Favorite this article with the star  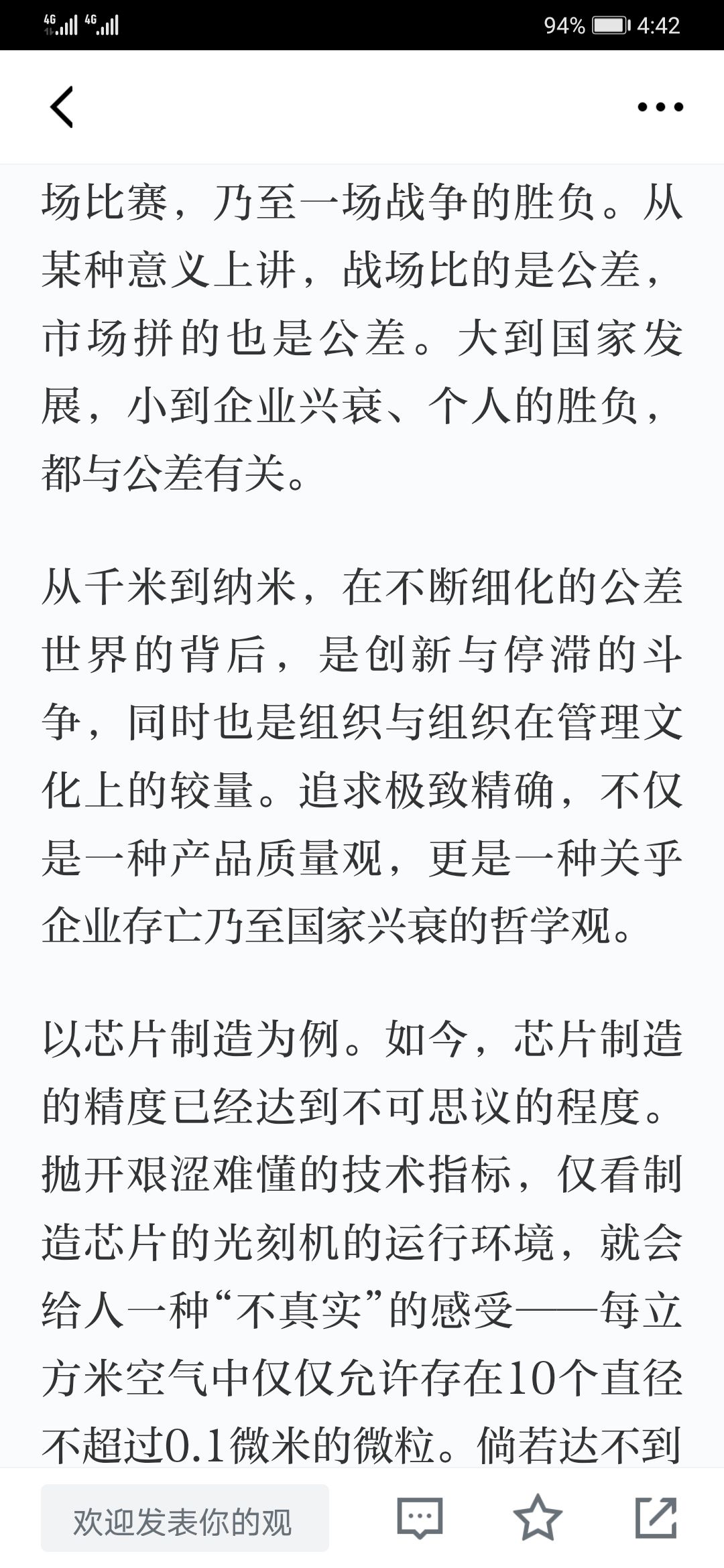point(538,1520)
